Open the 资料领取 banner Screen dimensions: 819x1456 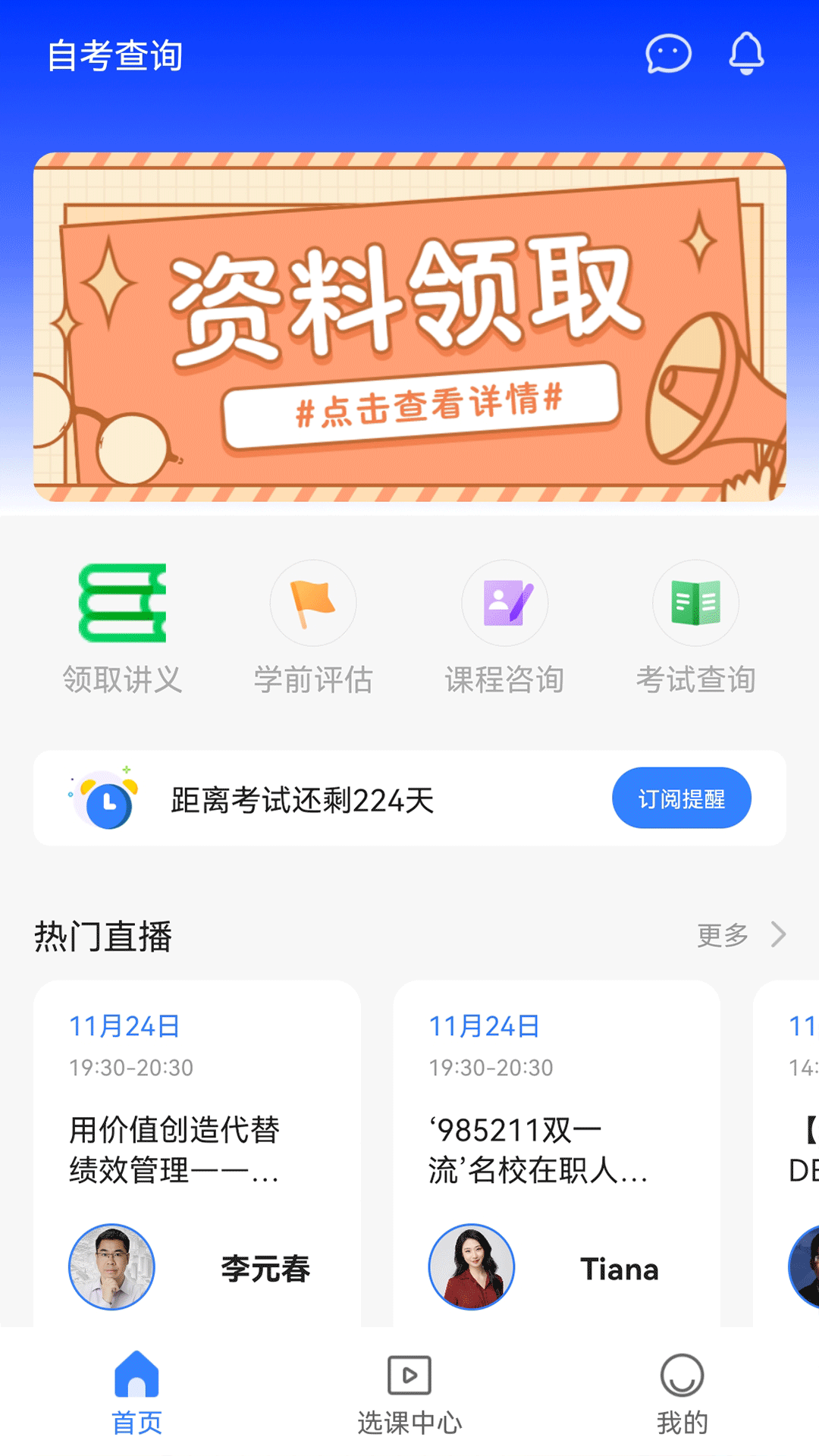click(409, 327)
